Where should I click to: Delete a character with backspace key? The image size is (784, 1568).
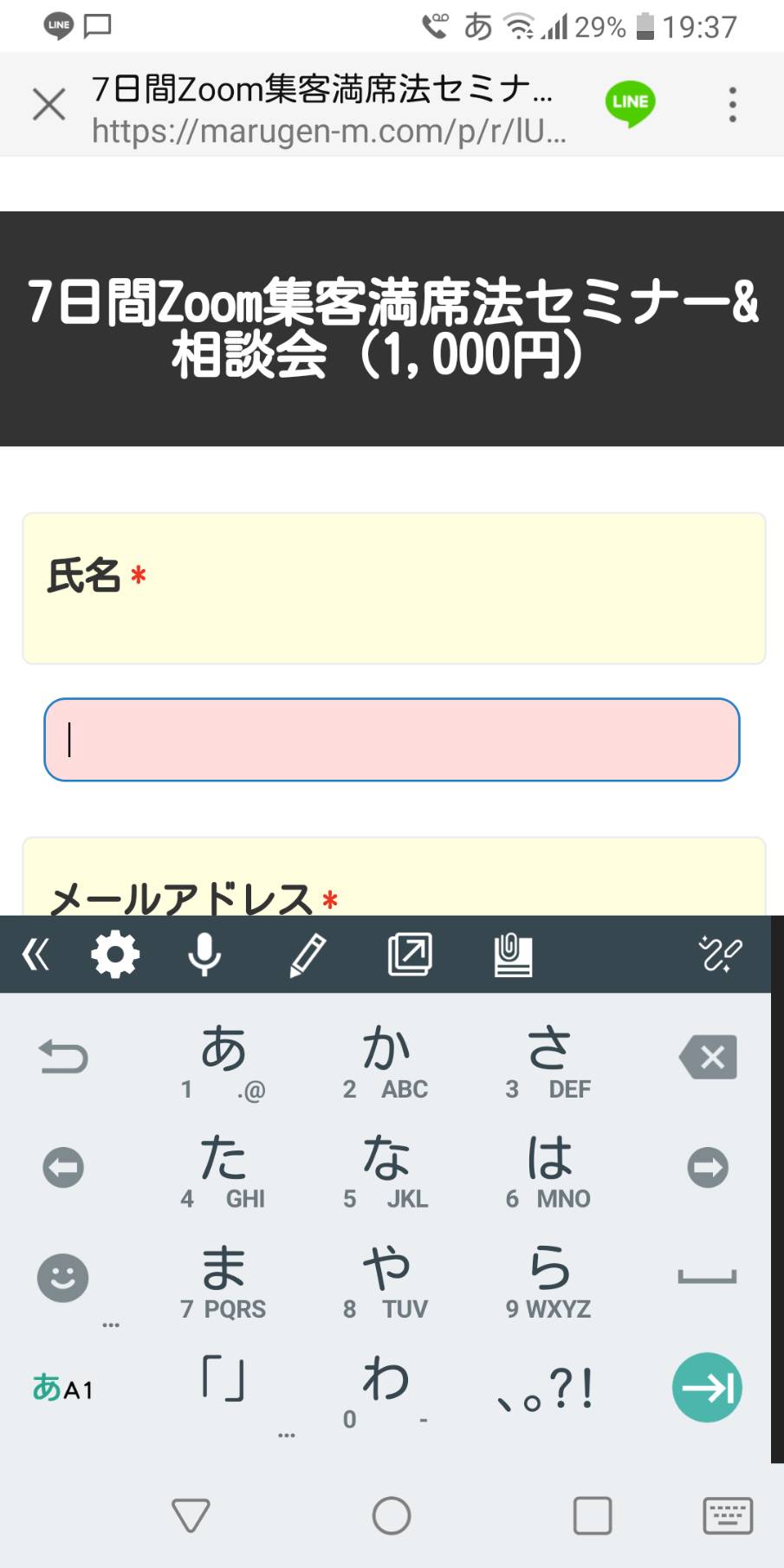[x=709, y=1057]
